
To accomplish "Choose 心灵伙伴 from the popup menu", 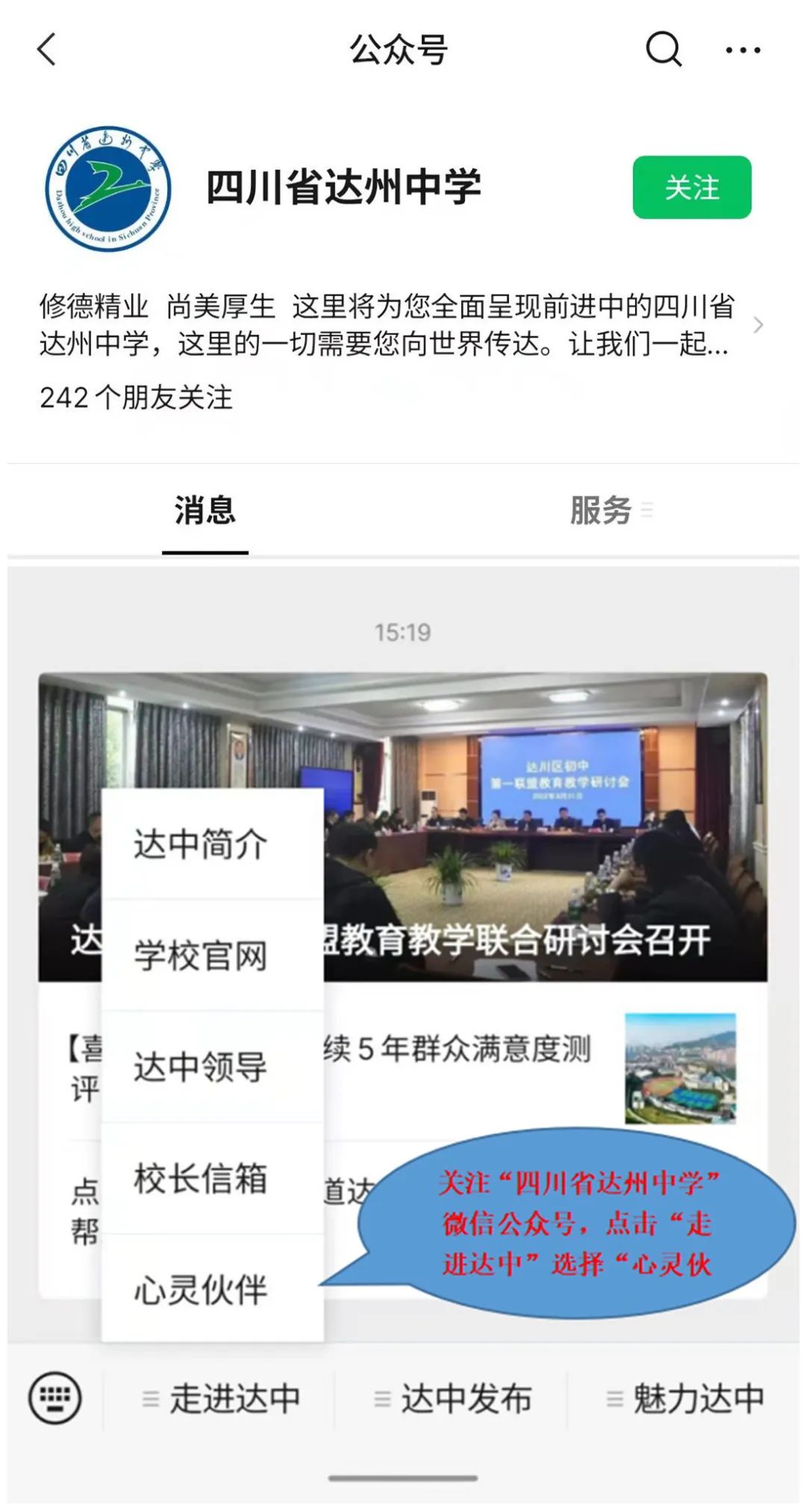I will pos(213,1289).
